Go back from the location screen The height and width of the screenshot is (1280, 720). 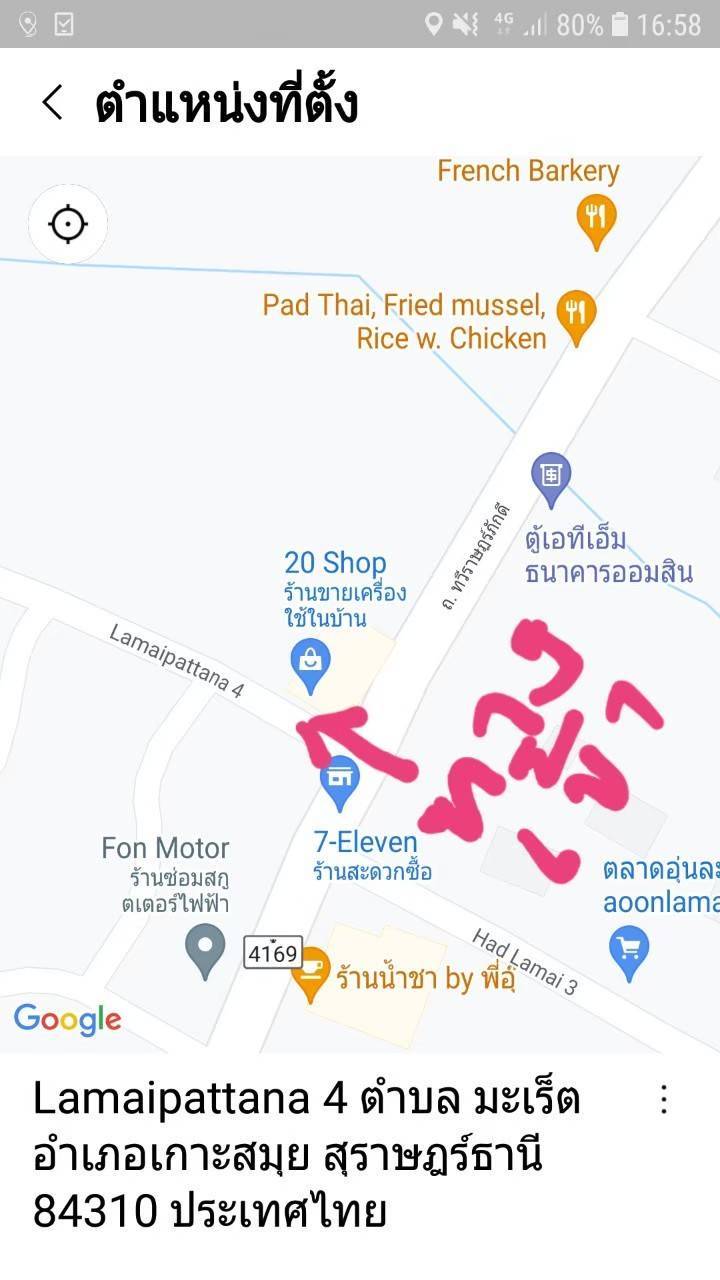pos(52,102)
